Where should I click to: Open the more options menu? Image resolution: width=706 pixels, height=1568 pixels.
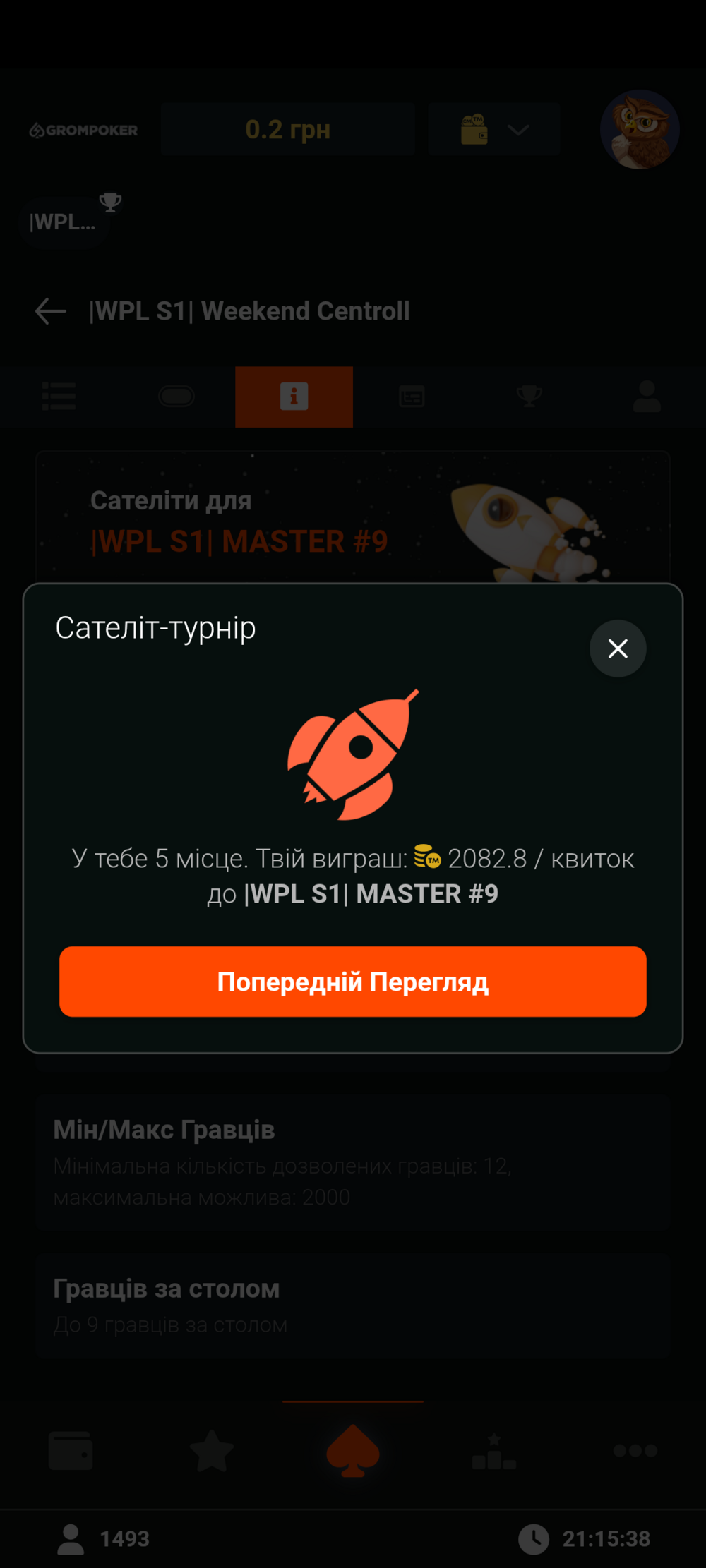coord(635,1451)
